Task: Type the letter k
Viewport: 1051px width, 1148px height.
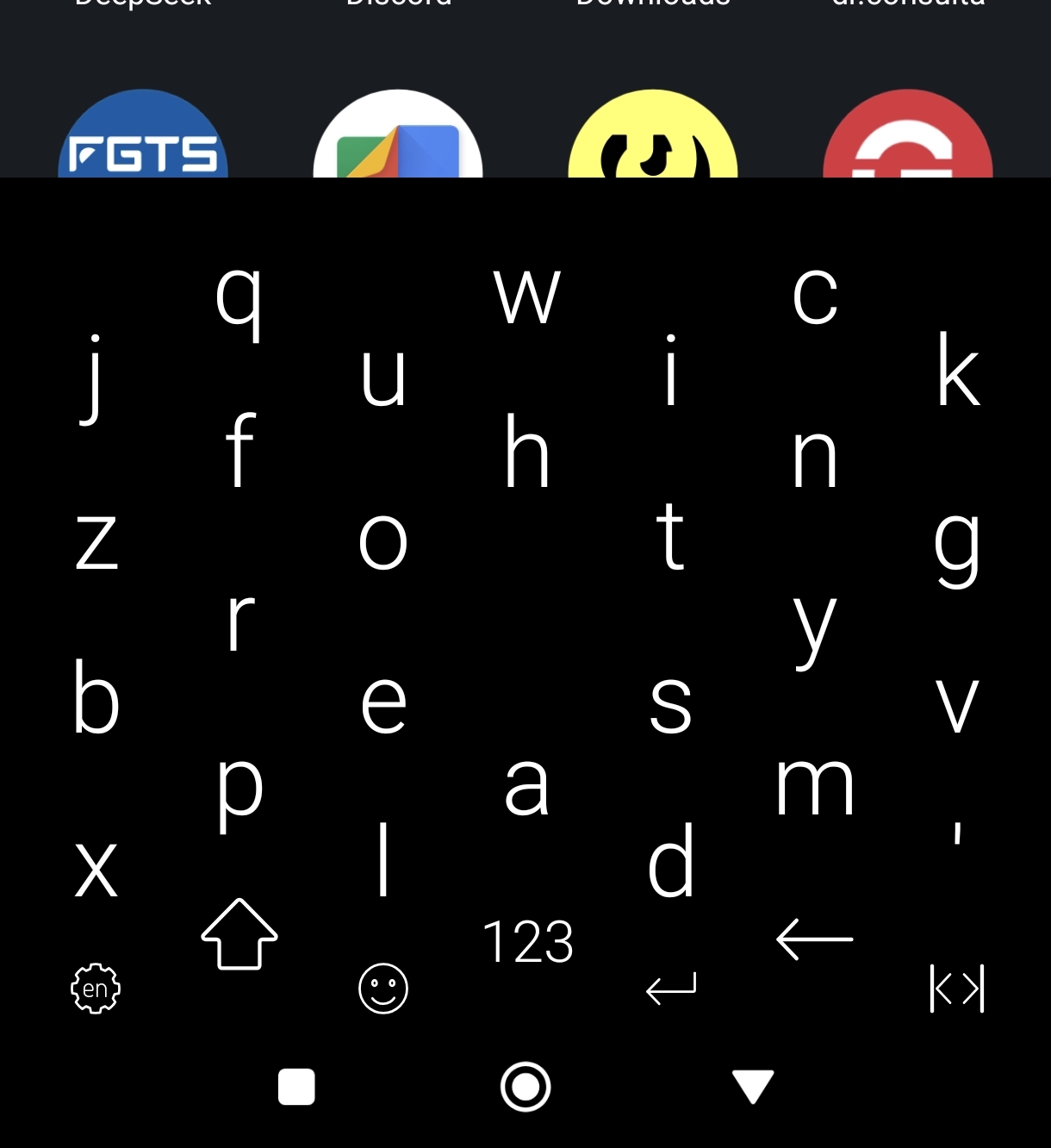Action: (958, 371)
